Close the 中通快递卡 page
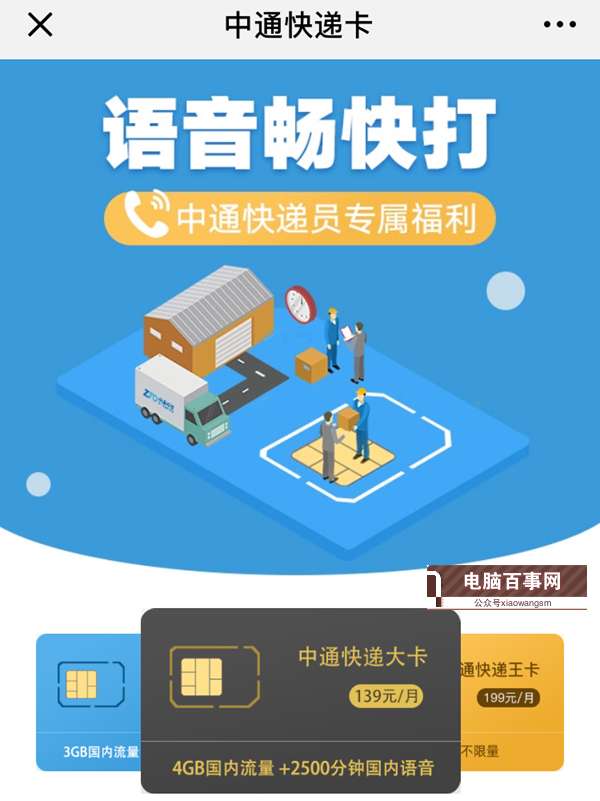600x801 pixels. pyautogui.click(x=40, y=26)
